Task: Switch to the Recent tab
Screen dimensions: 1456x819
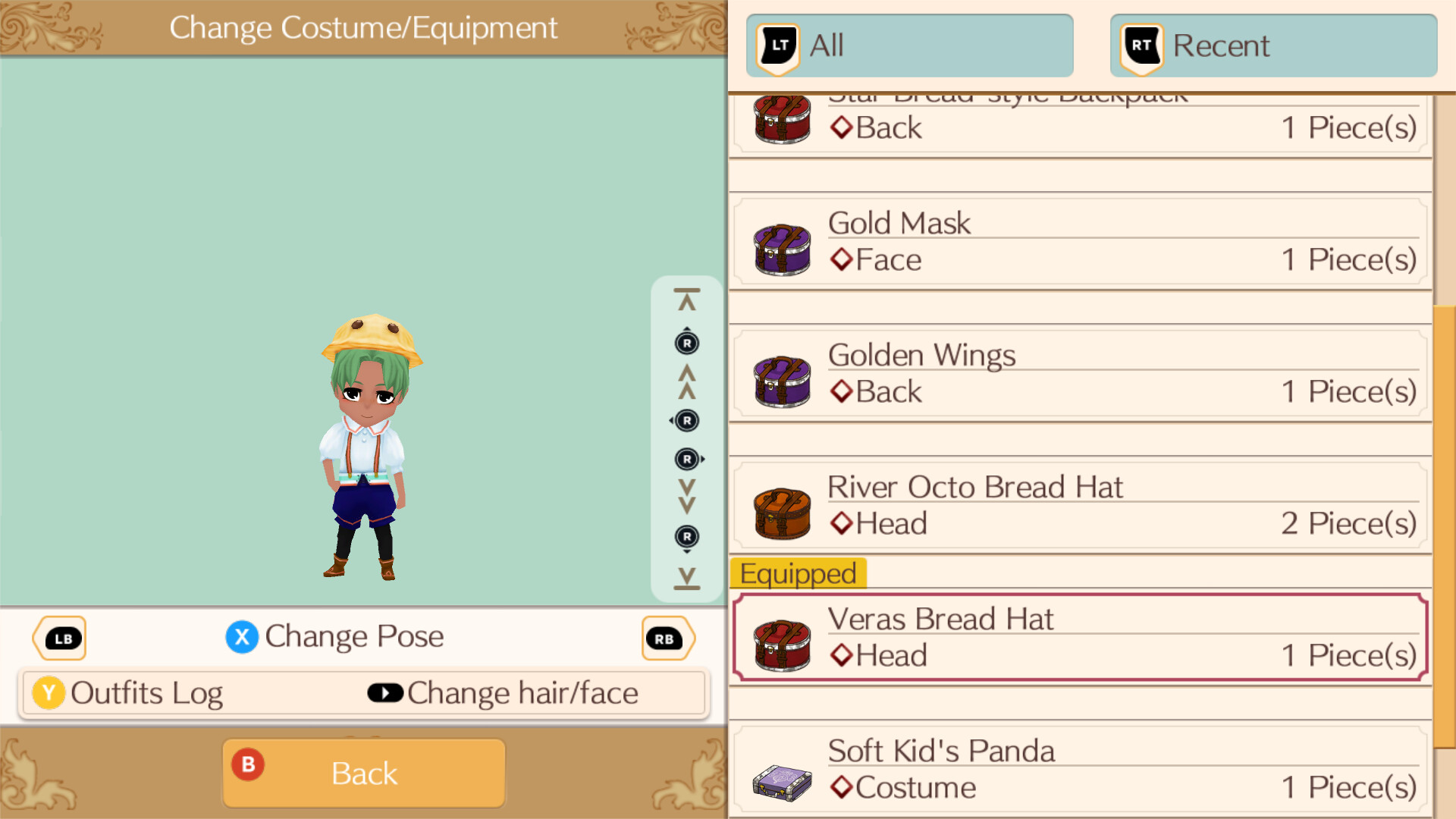Action: [1272, 45]
